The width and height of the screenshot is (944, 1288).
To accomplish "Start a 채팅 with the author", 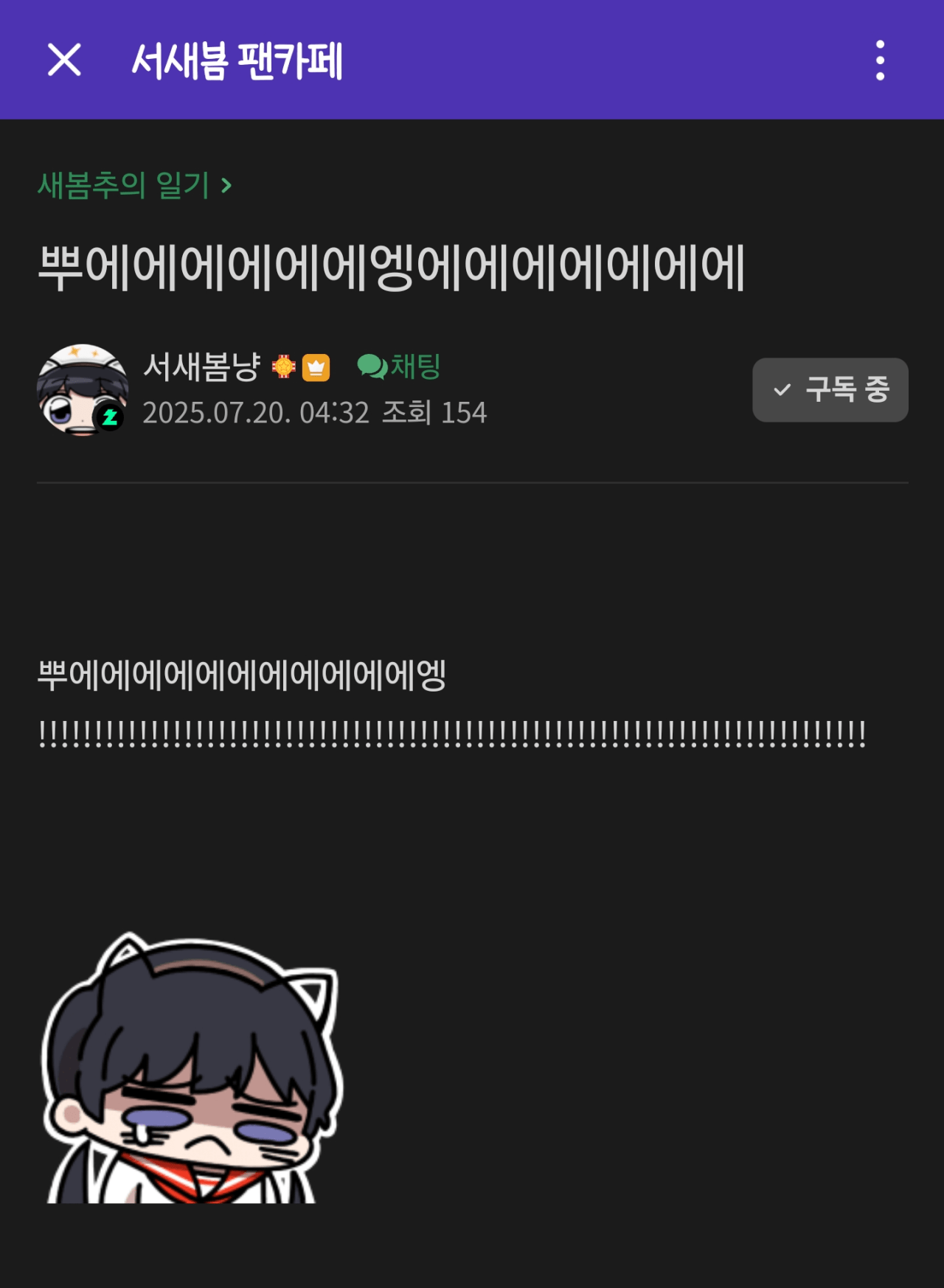I will click(x=399, y=366).
